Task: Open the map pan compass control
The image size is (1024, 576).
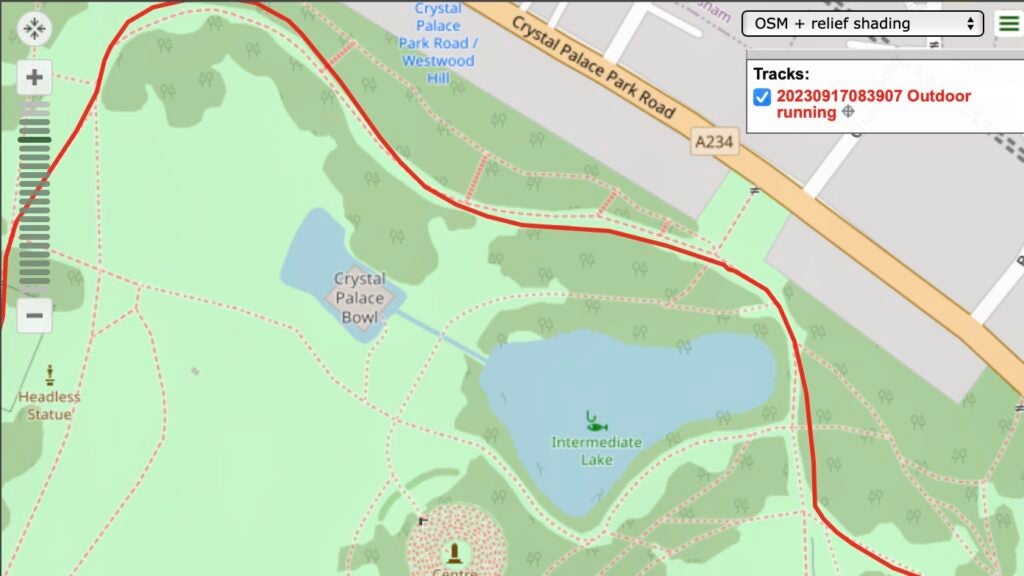Action: [34, 29]
